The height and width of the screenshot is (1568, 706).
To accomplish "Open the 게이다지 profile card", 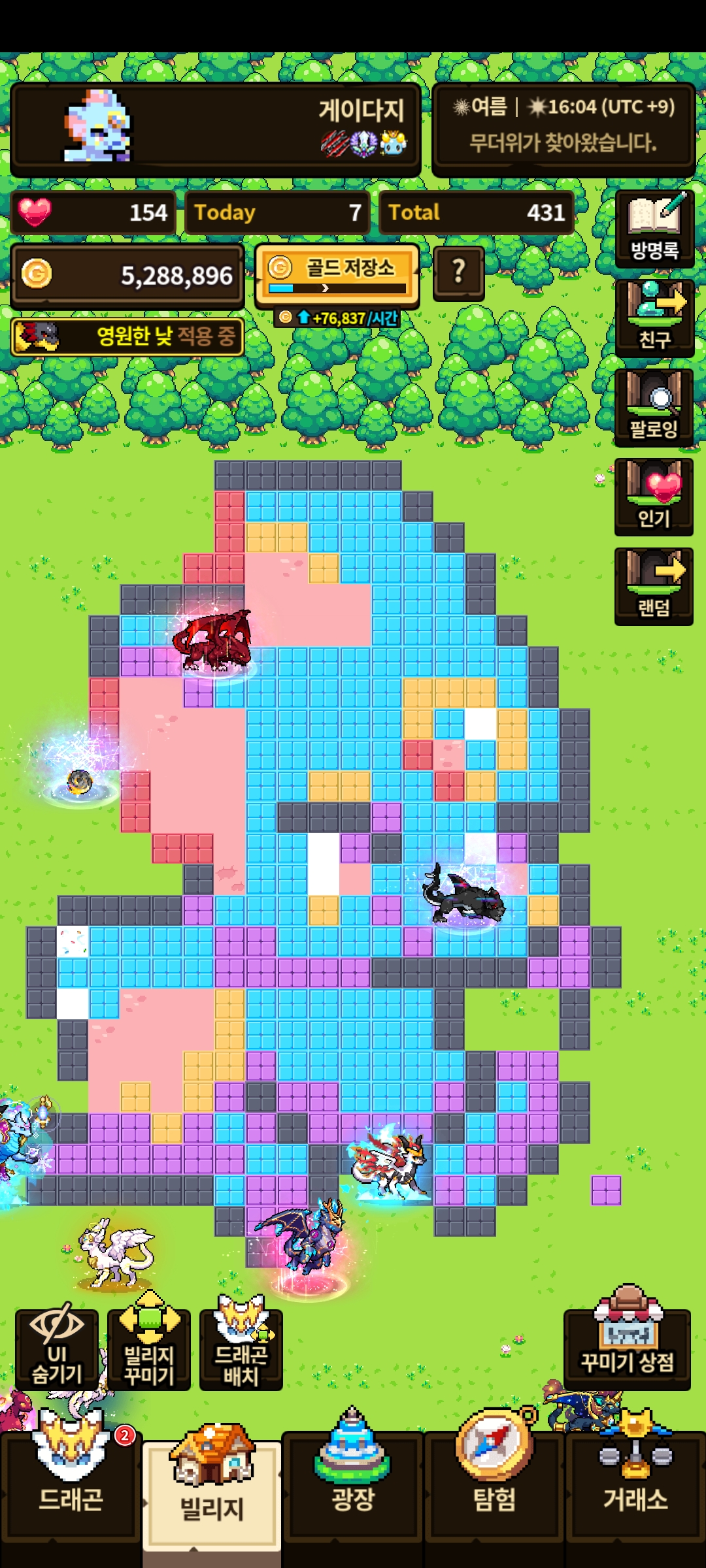I will 216,129.
